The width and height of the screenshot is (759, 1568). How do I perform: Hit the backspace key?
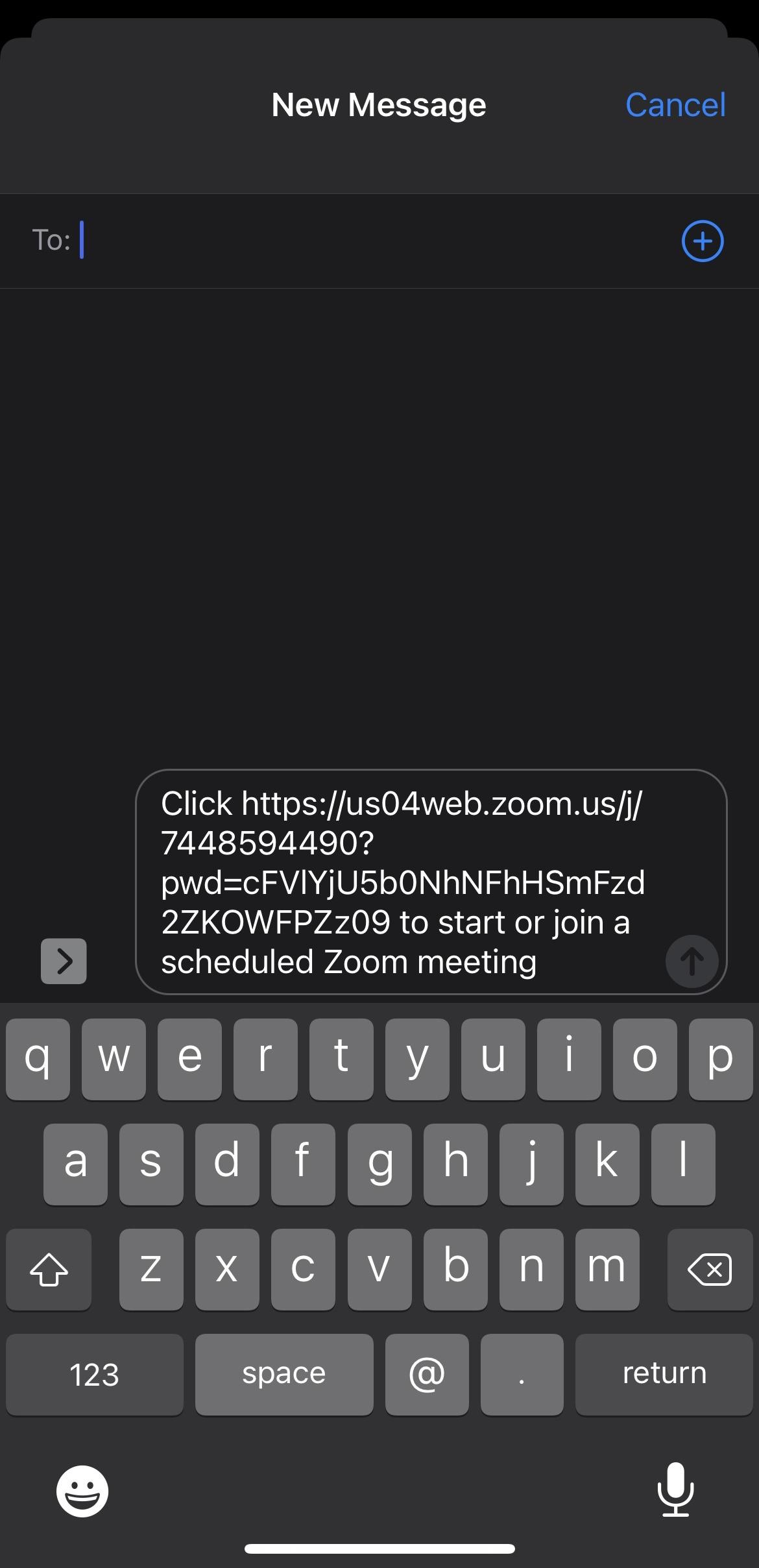pyautogui.click(x=710, y=1270)
